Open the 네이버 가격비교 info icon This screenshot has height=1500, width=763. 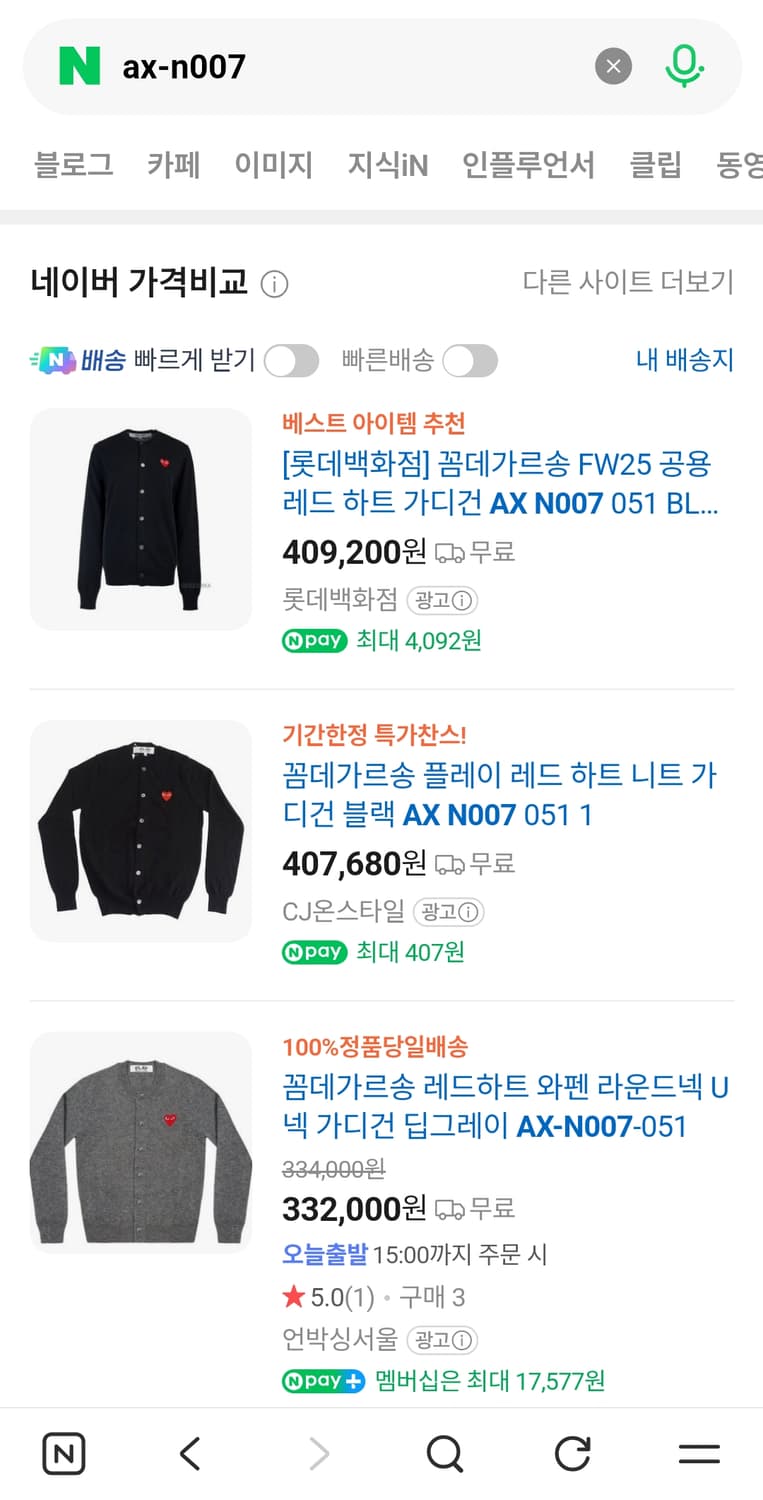pos(272,284)
